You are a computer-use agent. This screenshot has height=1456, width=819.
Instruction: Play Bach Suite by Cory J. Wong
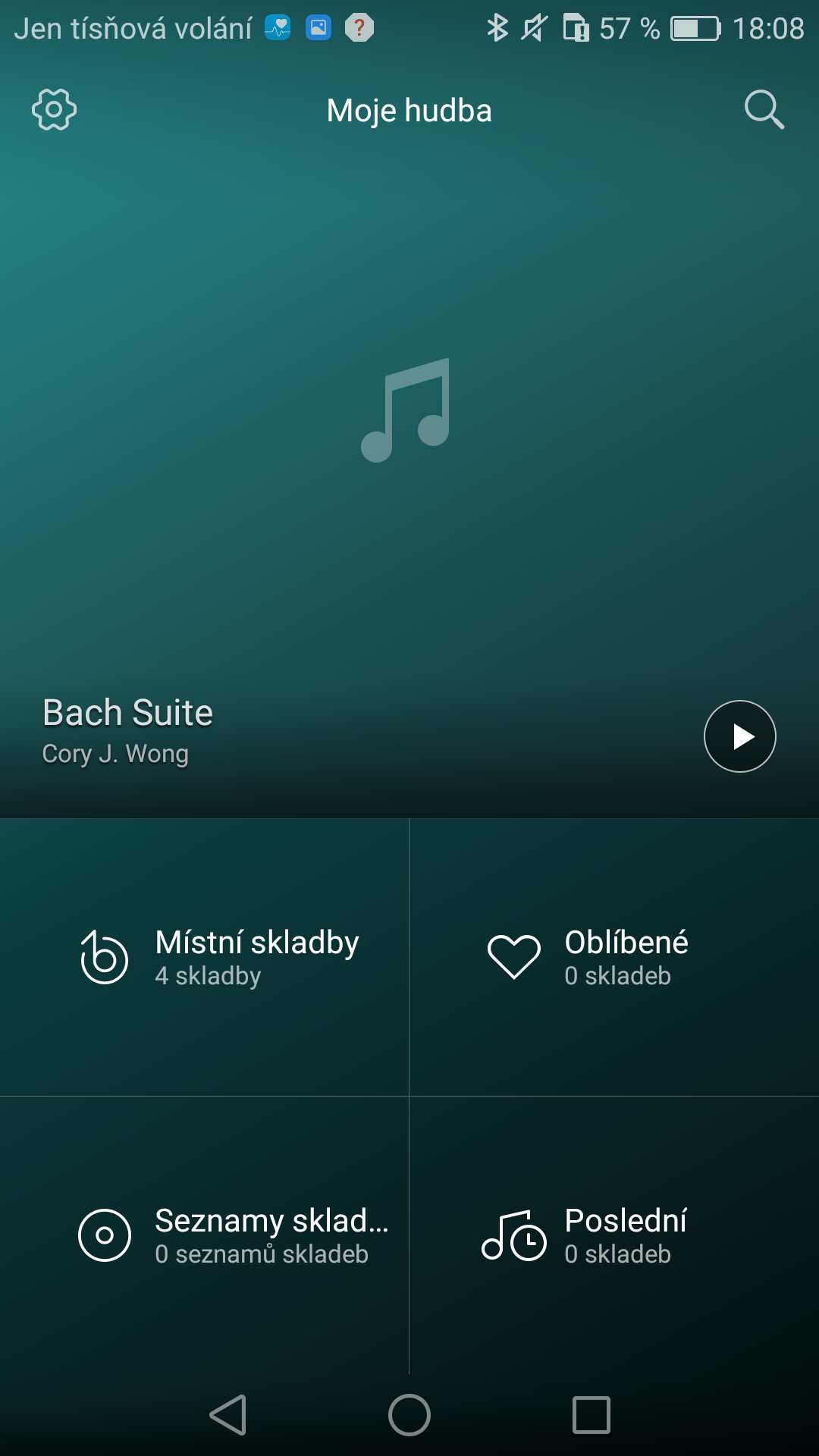[x=739, y=736]
